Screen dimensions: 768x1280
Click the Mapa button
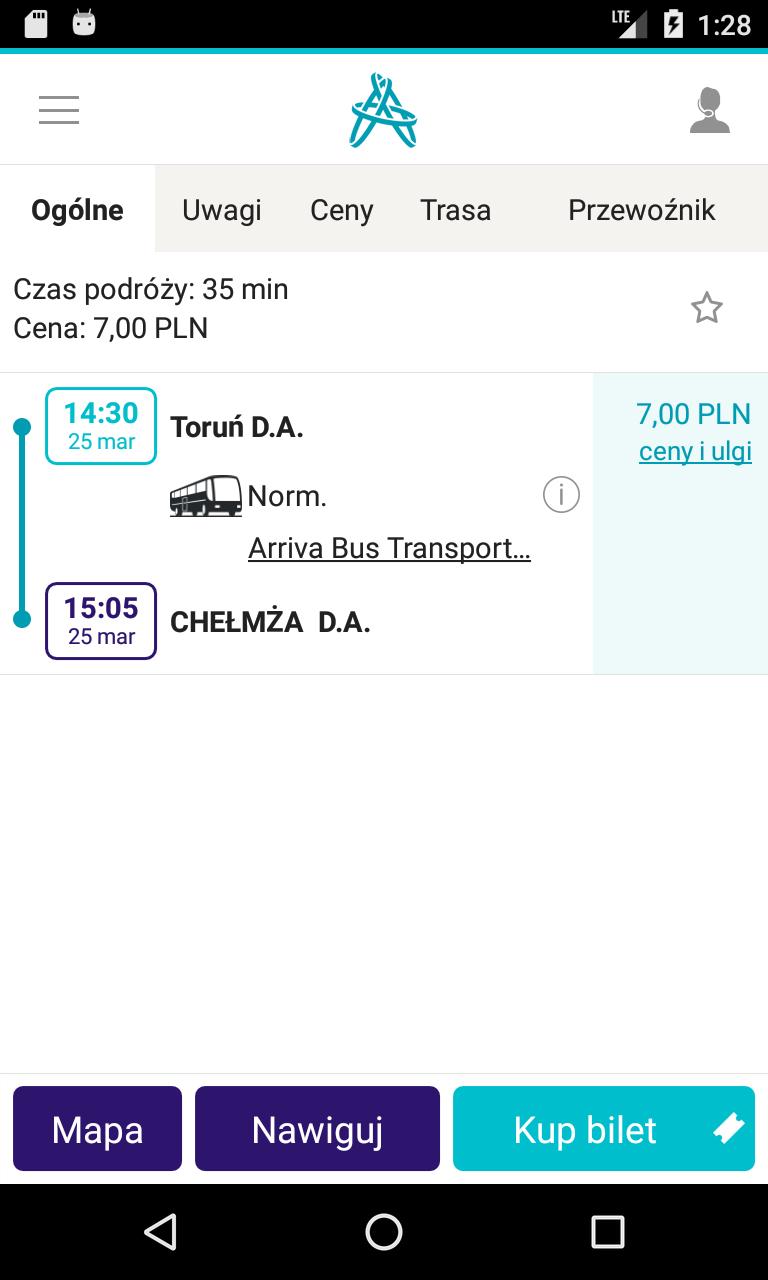pyautogui.click(x=97, y=1128)
